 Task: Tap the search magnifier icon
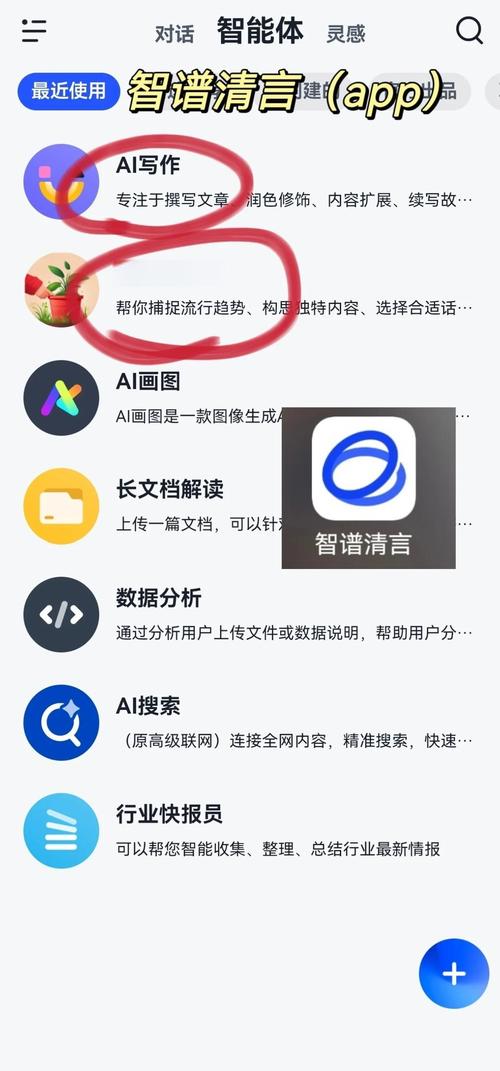(469, 31)
